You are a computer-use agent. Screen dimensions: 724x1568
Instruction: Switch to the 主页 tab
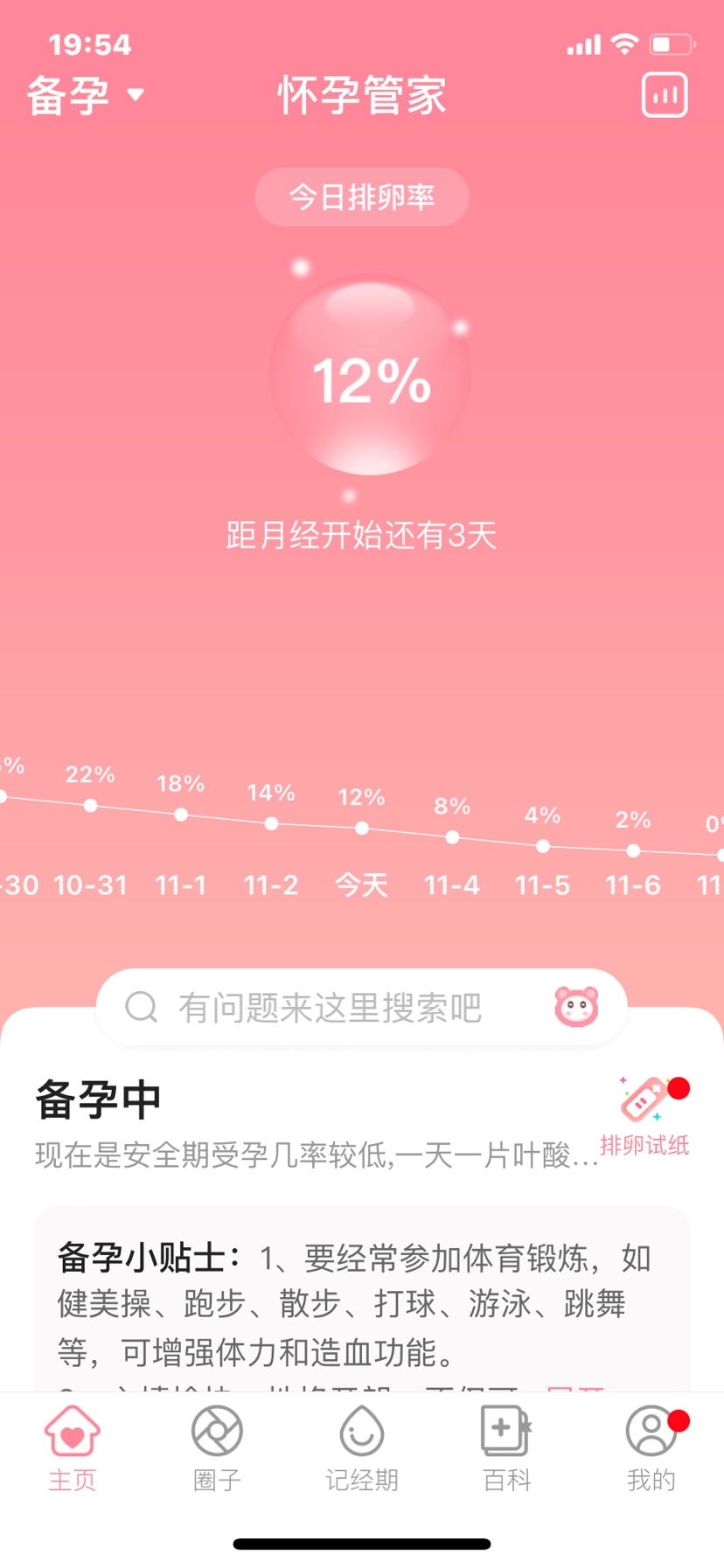(x=73, y=1447)
